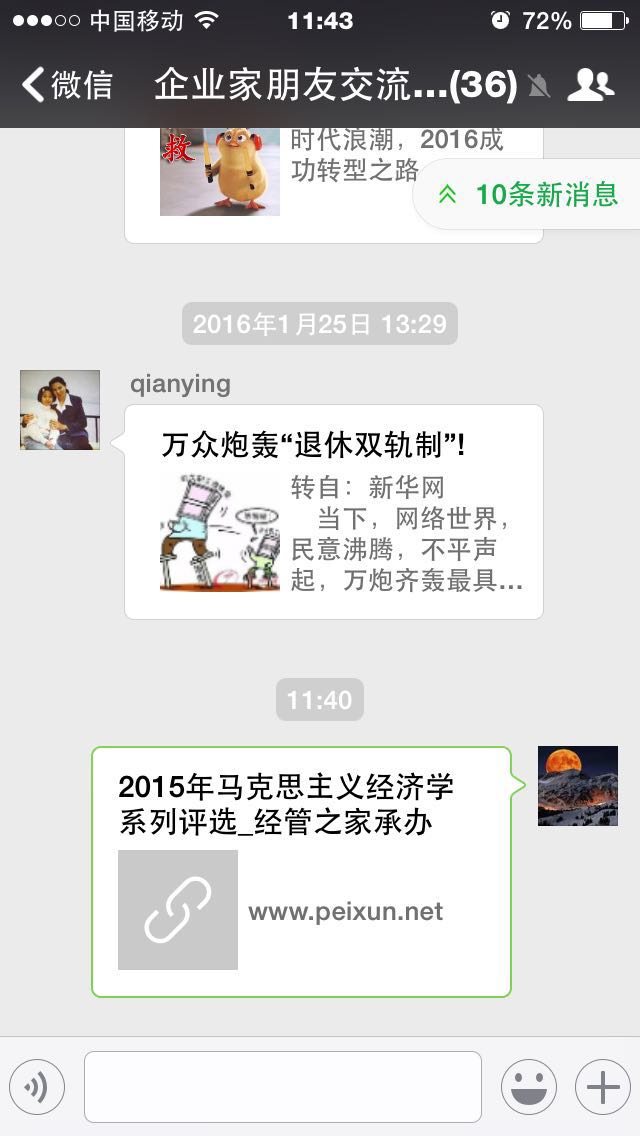Open the 万众炮轰“退休双轨制” article card

tap(333, 511)
